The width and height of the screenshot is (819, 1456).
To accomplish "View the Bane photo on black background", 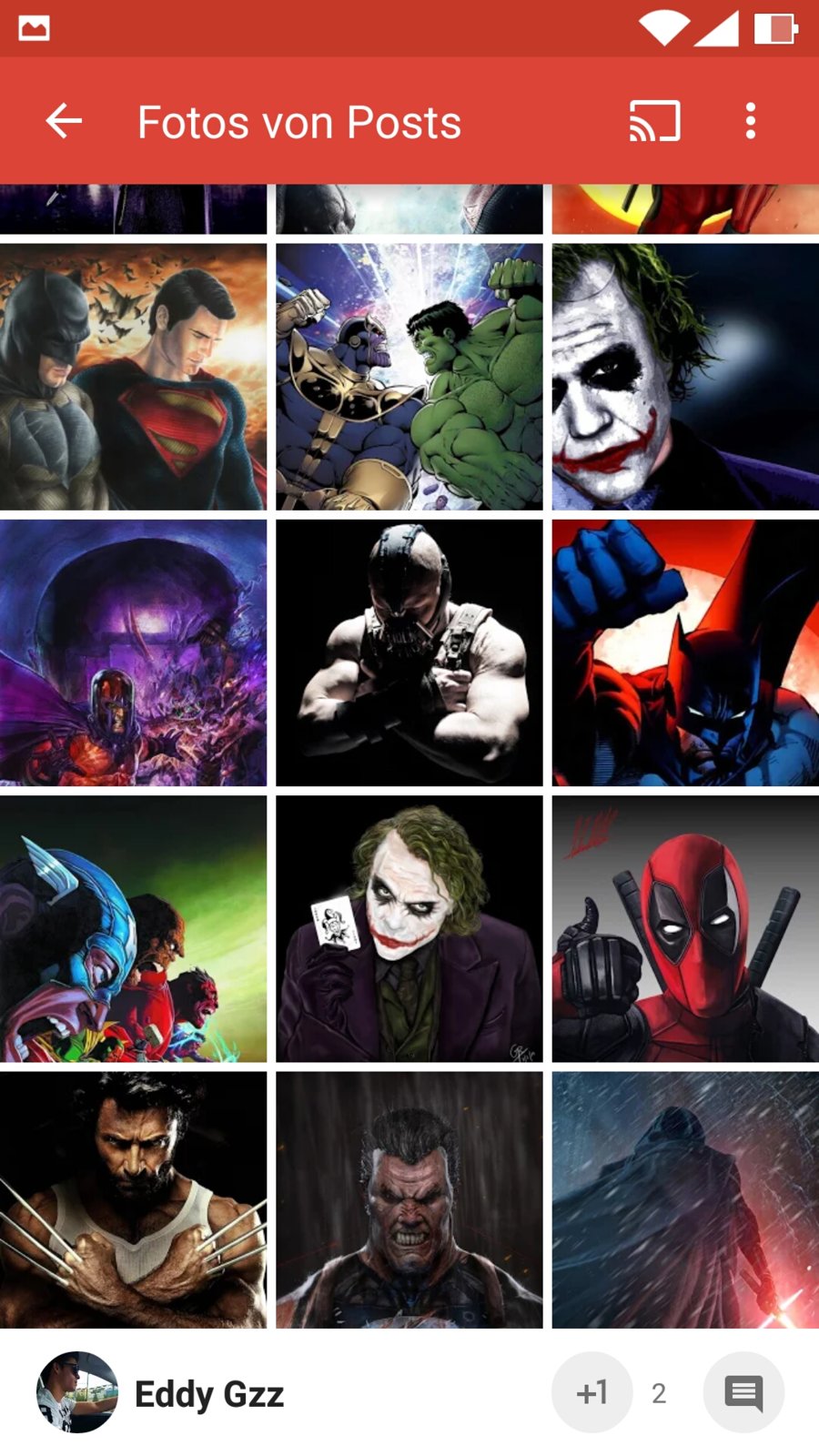I will click(x=409, y=652).
